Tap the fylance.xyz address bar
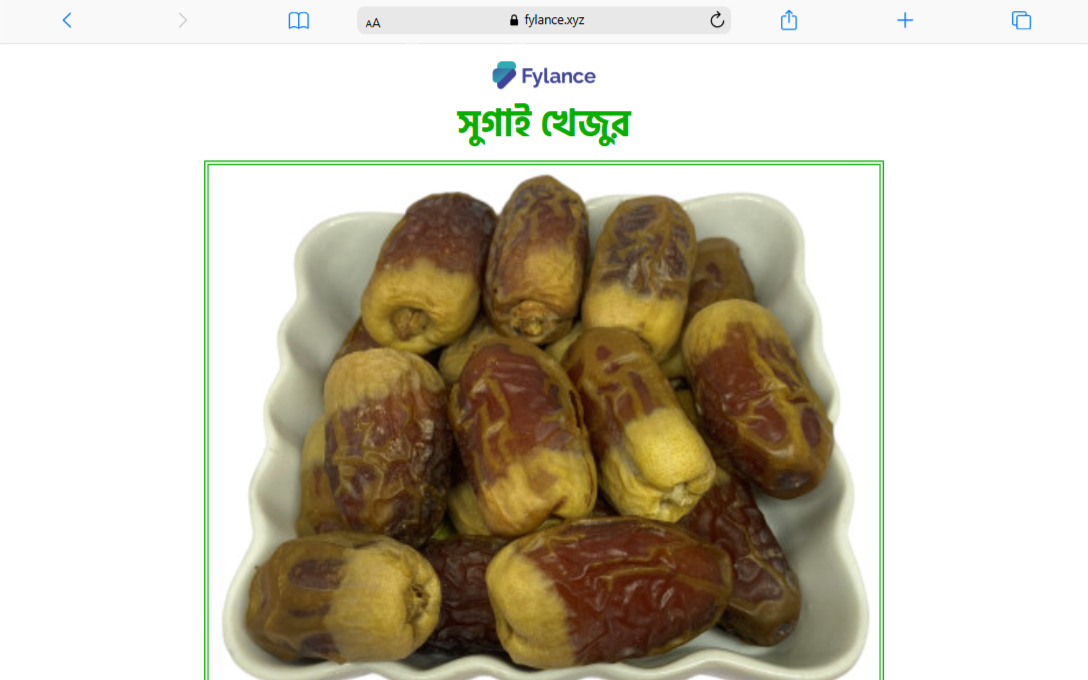 coord(545,20)
